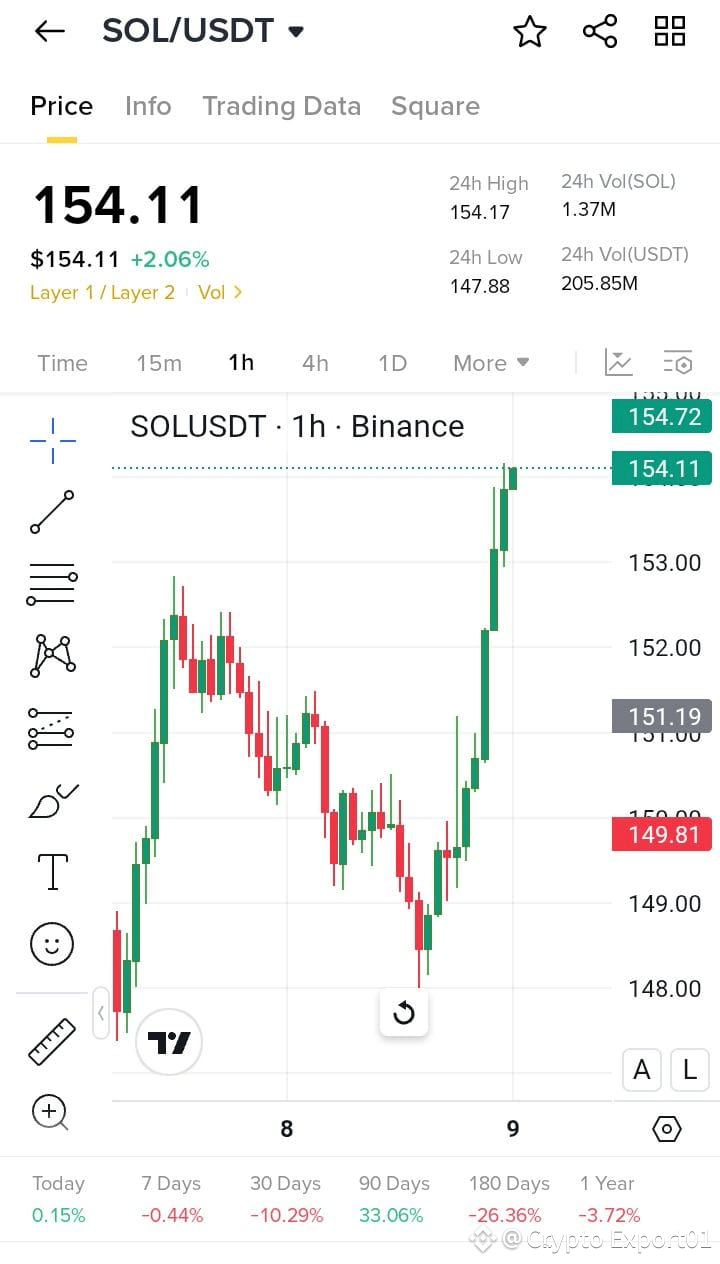Image resolution: width=720 pixels, height=1264 pixels.
Task: Share the SOL/USDT chart
Action: (599, 31)
